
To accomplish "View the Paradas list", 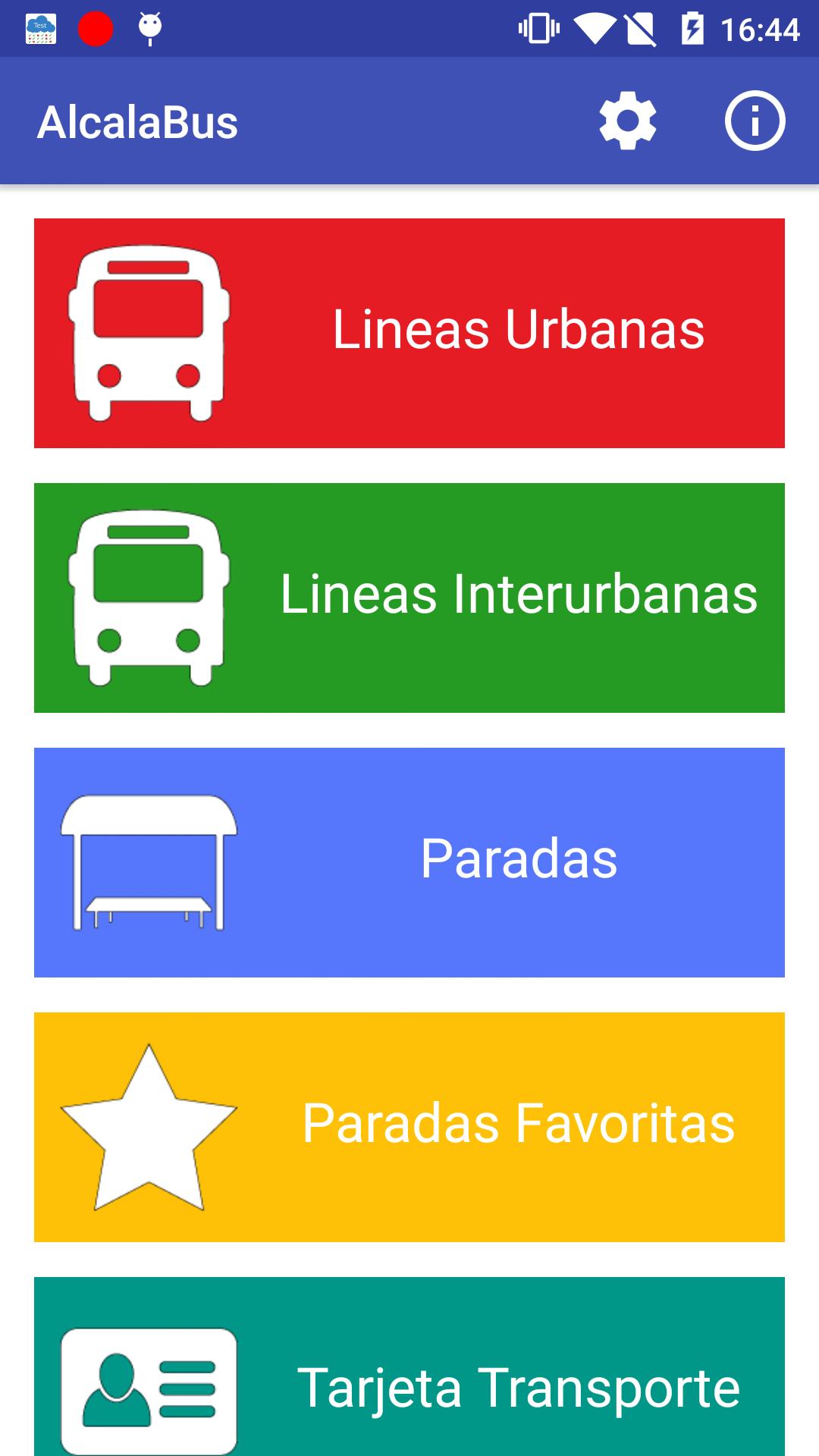I will (409, 862).
